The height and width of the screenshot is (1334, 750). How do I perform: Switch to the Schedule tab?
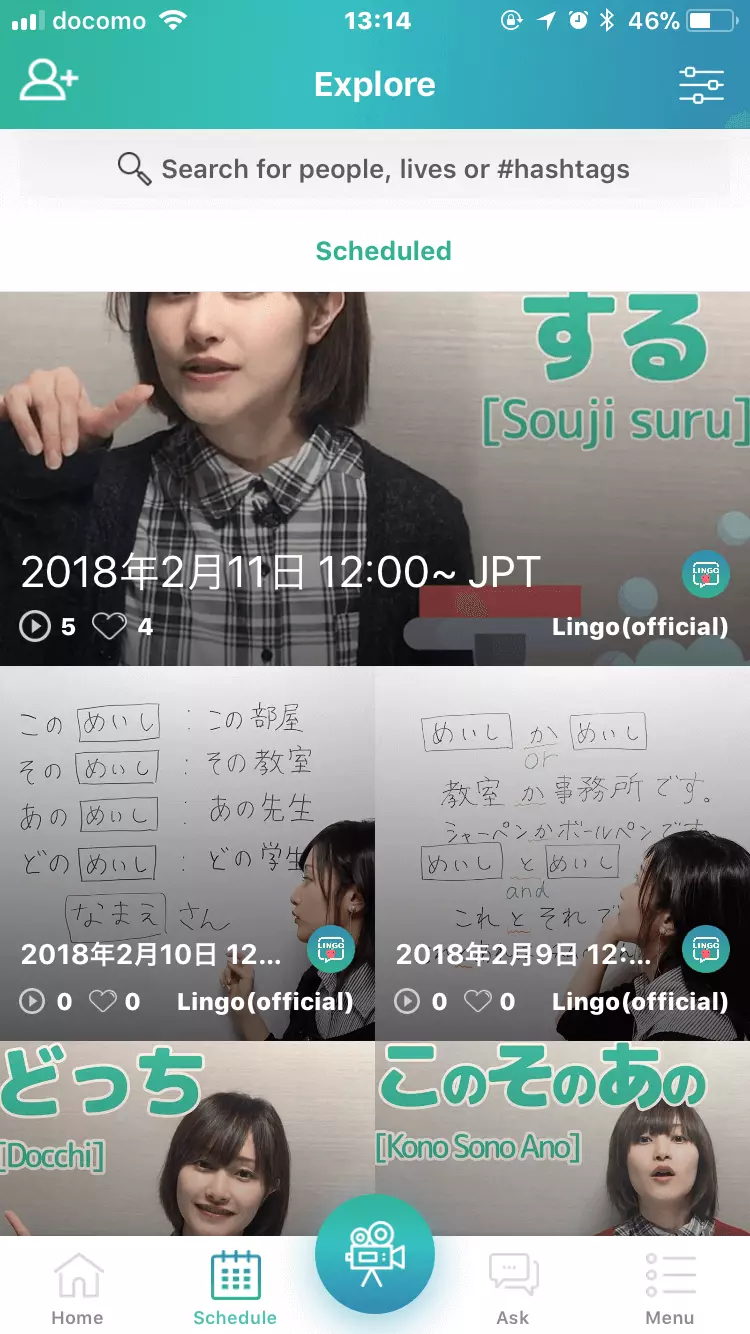(x=235, y=1288)
